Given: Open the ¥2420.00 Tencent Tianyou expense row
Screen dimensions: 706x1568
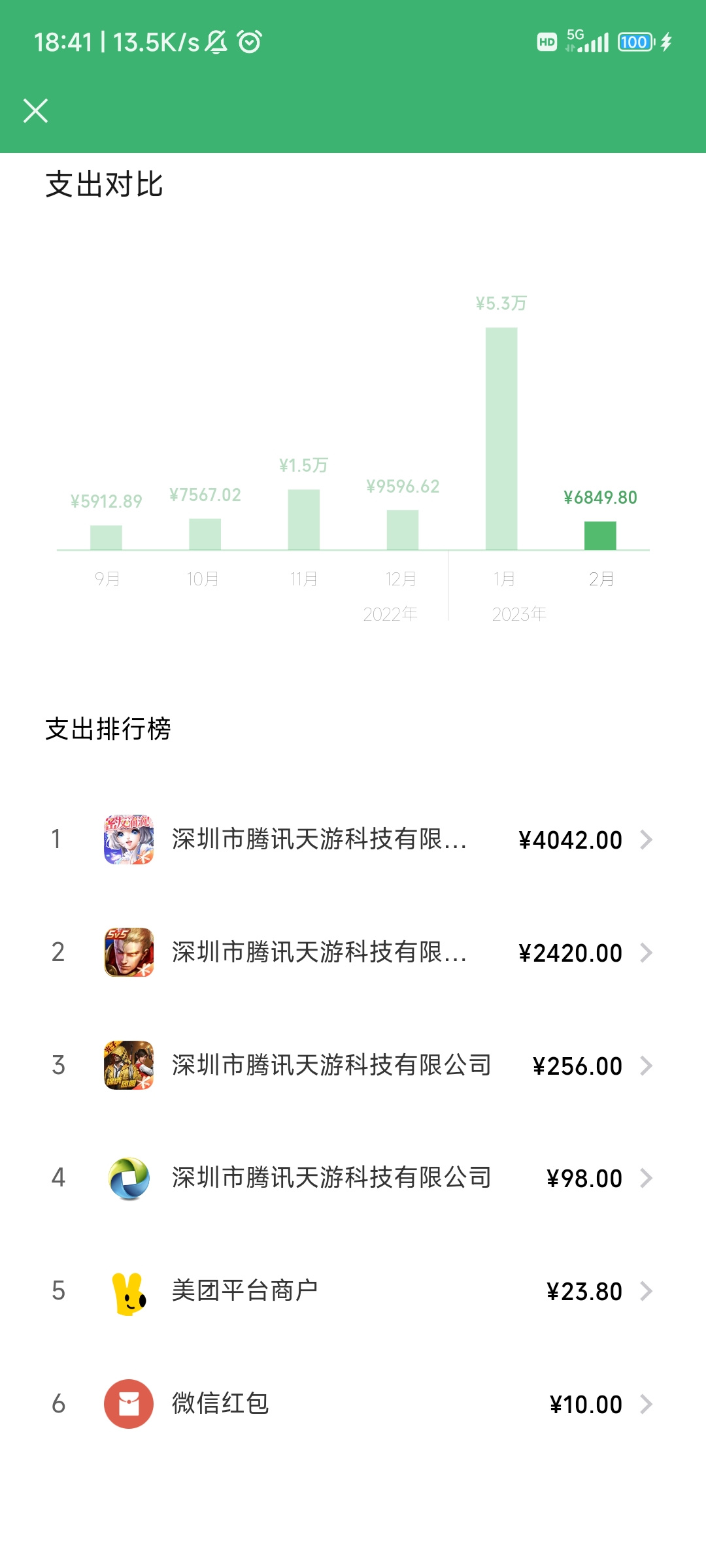Looking at the screenshot, I should (x=353, y=953).
